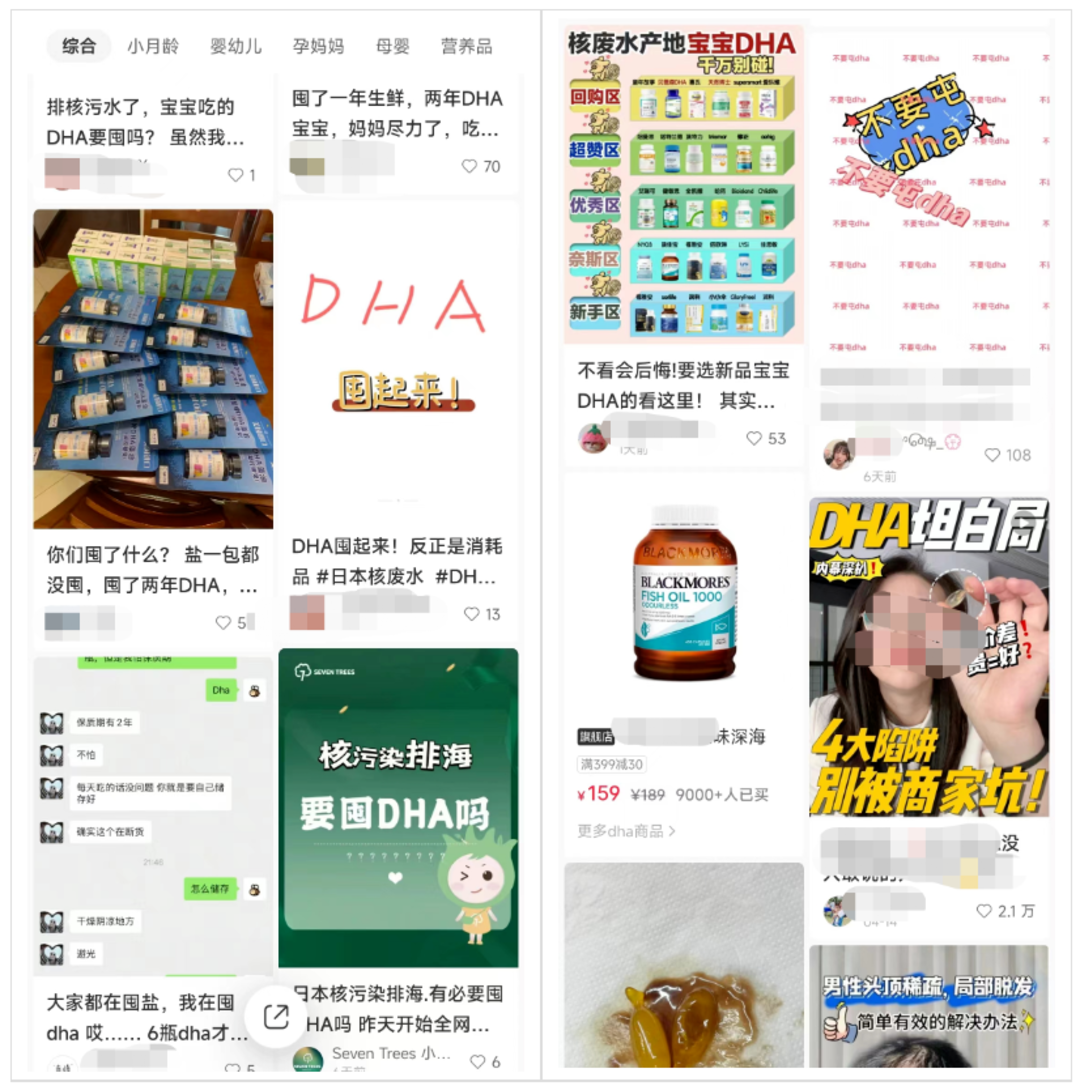The image size is (1080, 1090).
Task: Open the chat screenshot post 大家都在囤盐
Action: tap(153, 815)
